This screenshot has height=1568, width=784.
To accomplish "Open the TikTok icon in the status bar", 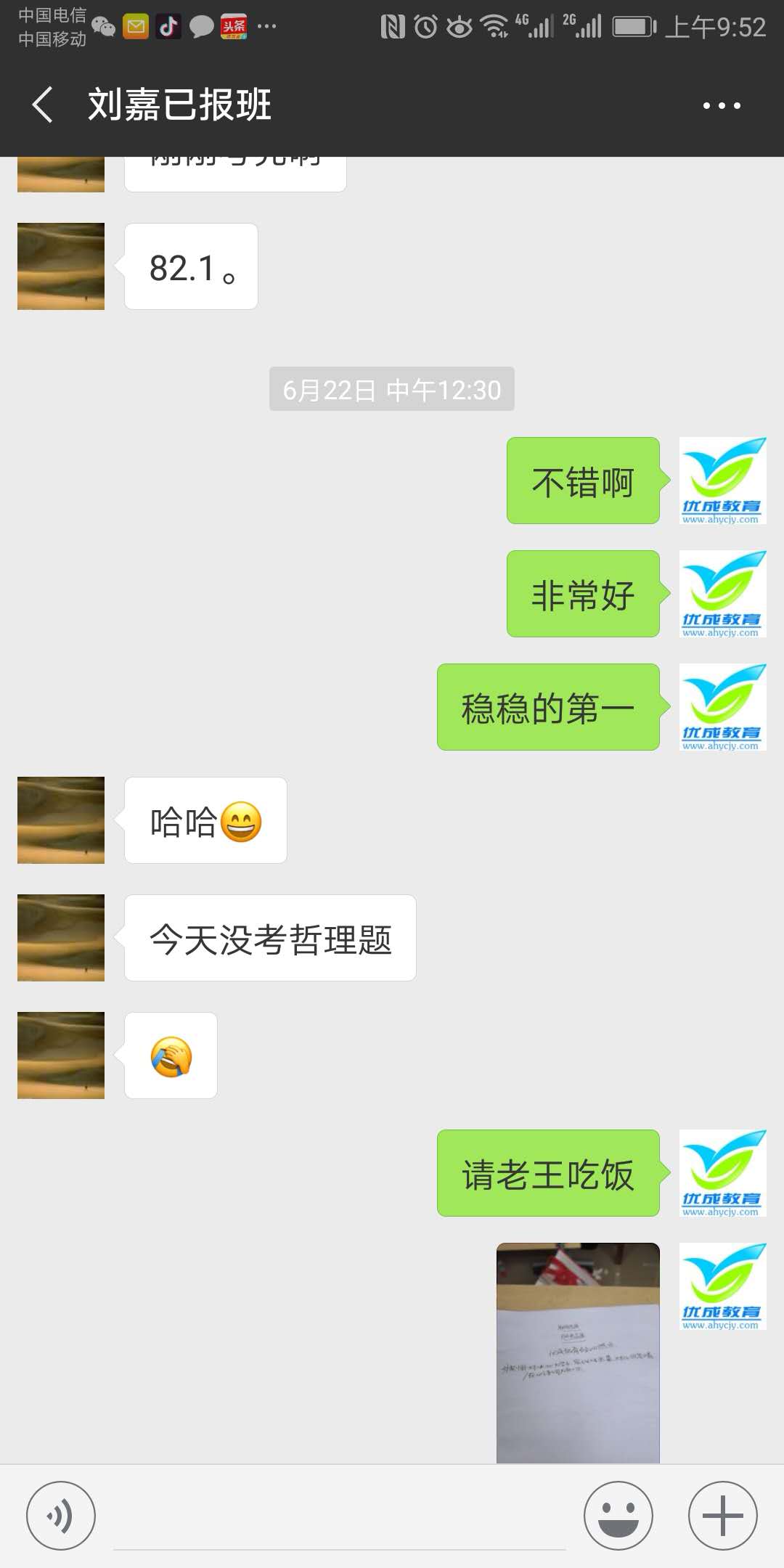I will coord(169,24).
